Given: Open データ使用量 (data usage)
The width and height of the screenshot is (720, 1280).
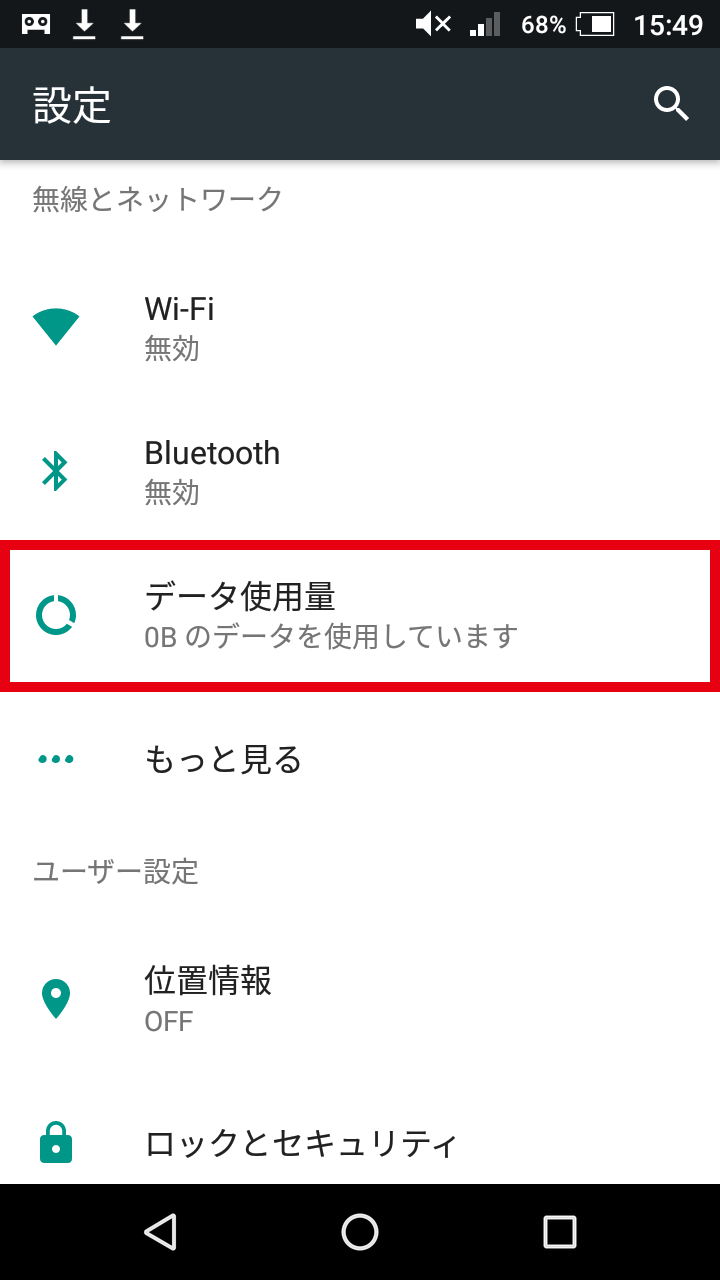Looking at the screenshot, I should (360, 615).
